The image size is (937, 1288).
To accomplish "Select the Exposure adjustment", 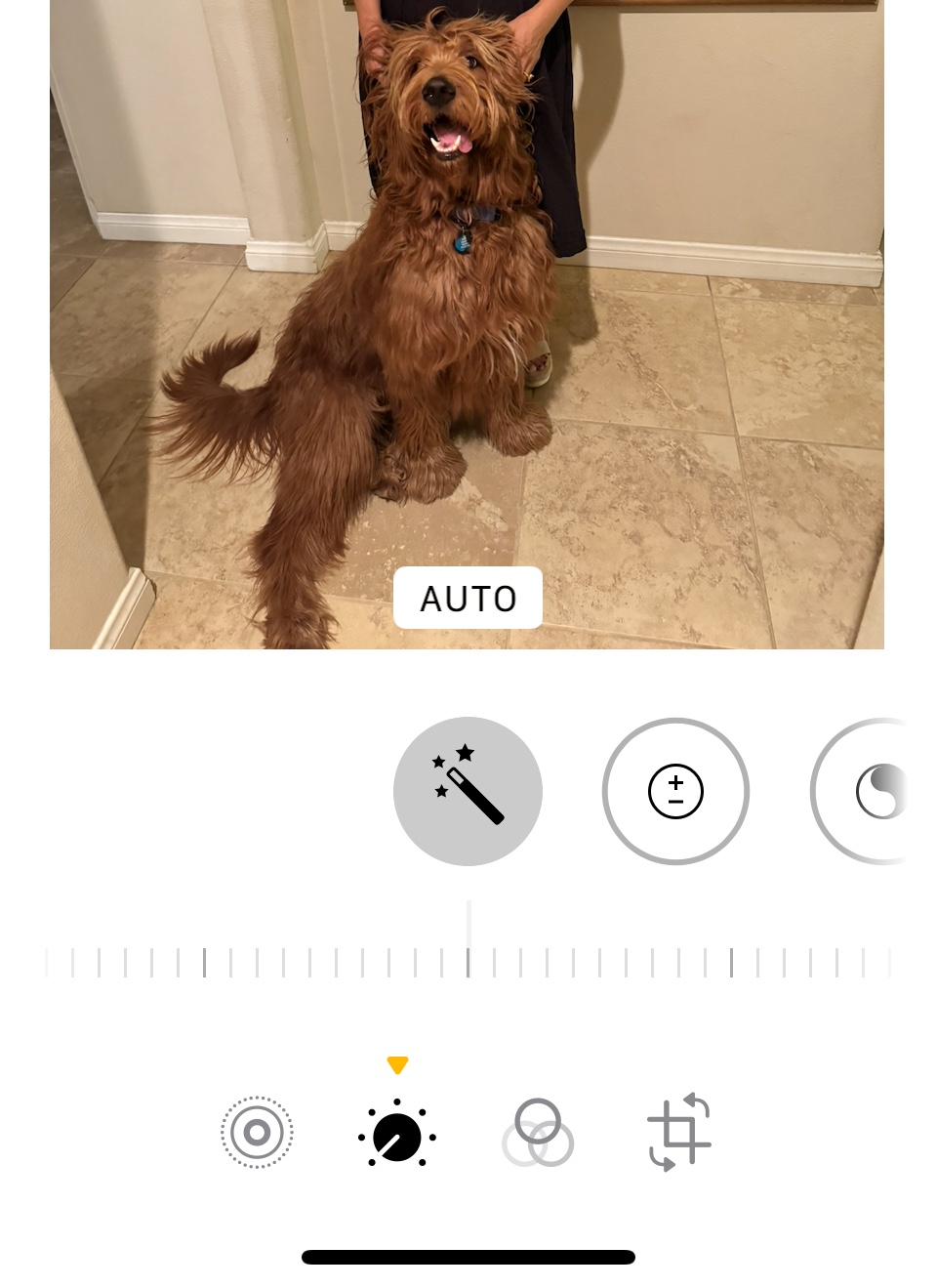I will pos(675,791).
